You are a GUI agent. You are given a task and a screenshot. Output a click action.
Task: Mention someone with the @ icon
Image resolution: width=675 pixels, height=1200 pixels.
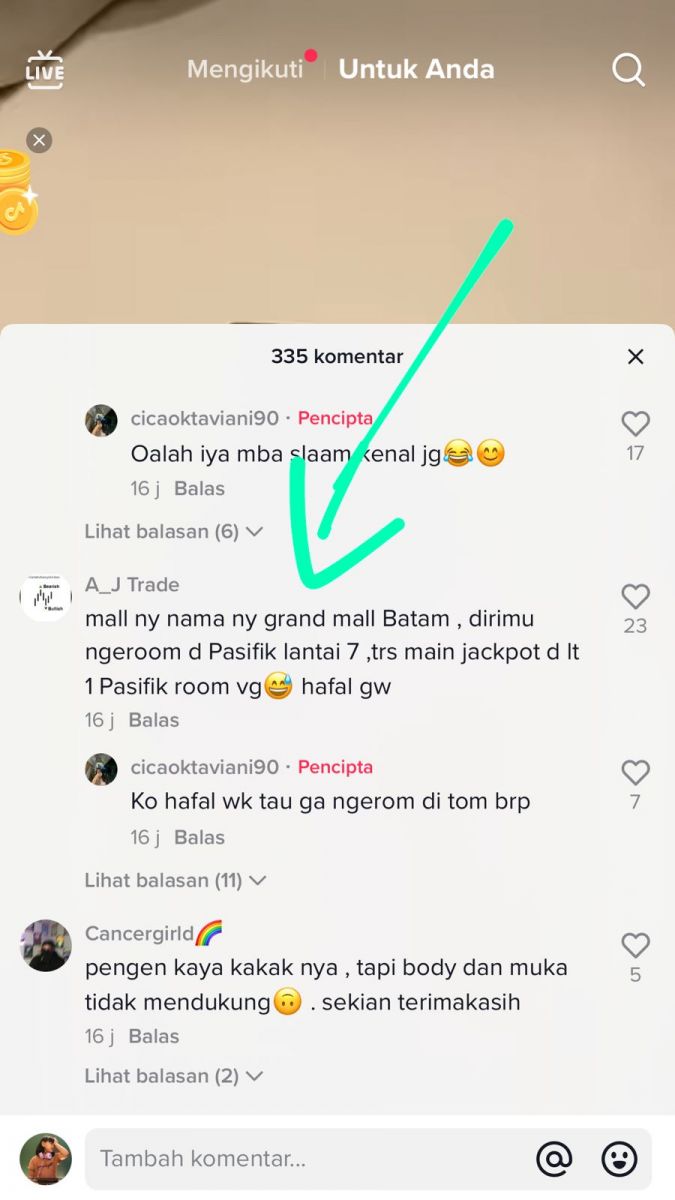pos(554,1159)
